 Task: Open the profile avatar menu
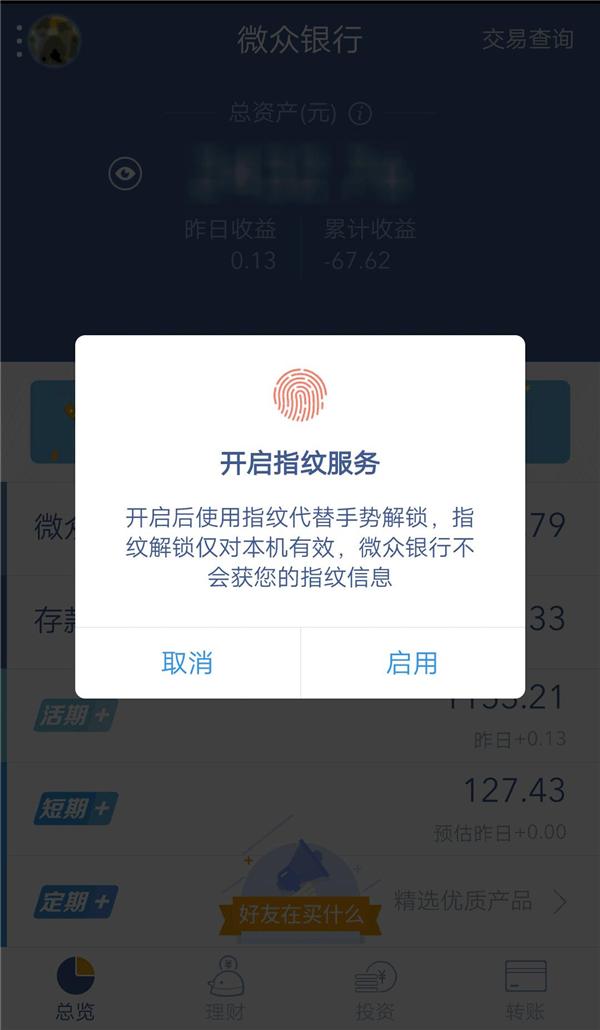pos(54,41)
